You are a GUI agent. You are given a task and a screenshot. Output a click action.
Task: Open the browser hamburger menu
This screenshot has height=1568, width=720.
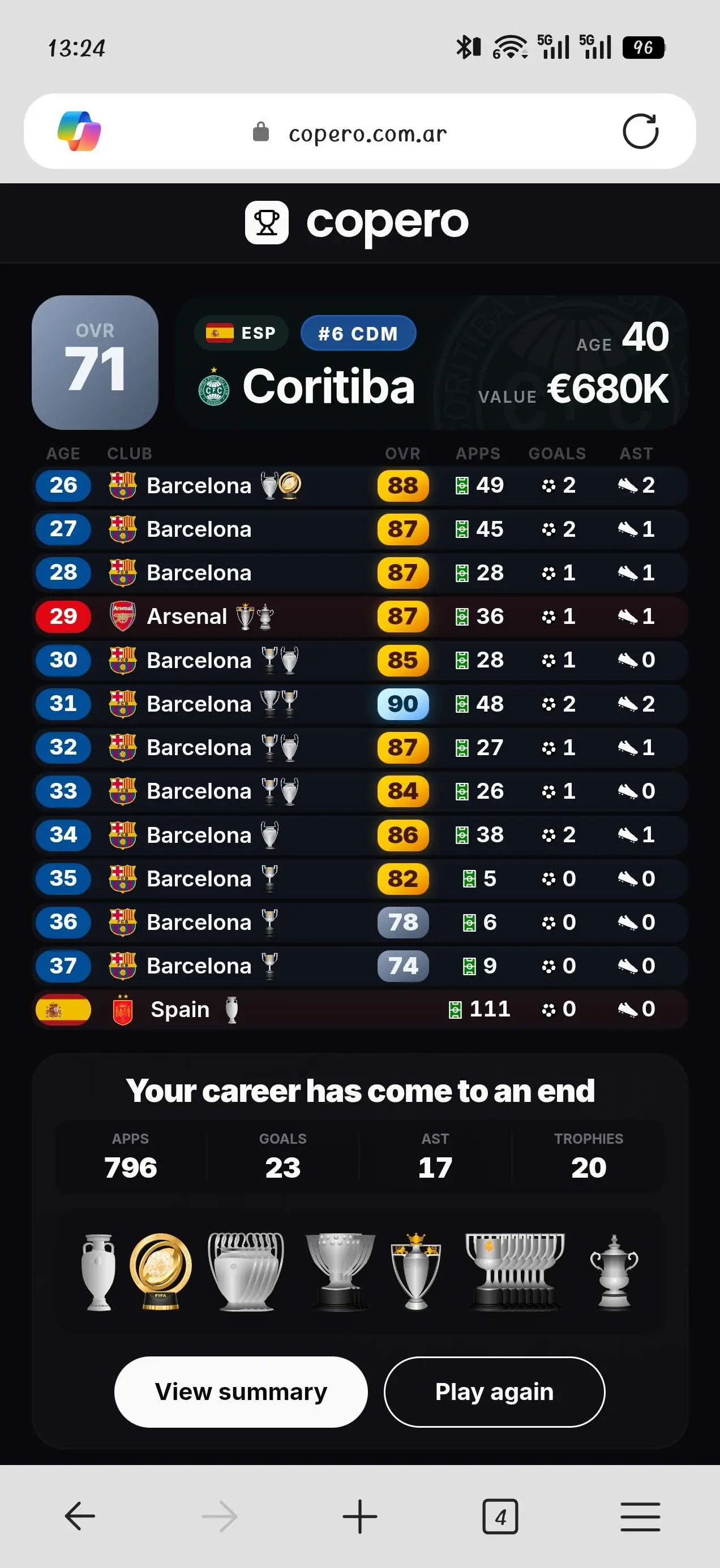[x=640, y=1515]
